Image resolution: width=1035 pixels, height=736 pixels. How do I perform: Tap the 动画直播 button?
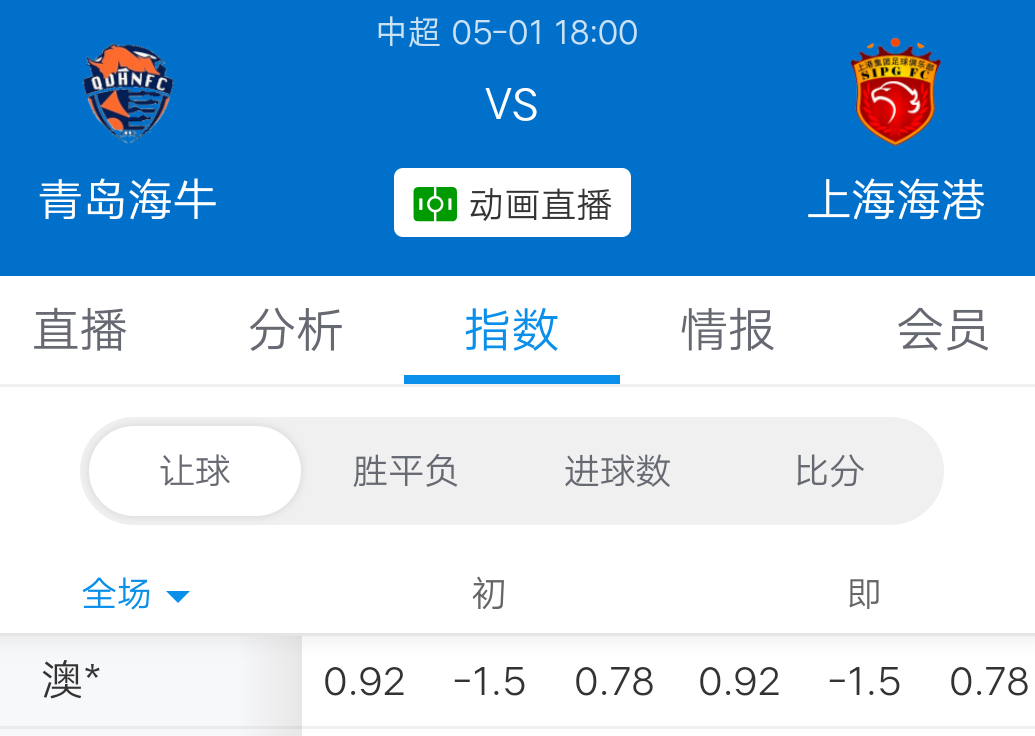pos(512,204)
